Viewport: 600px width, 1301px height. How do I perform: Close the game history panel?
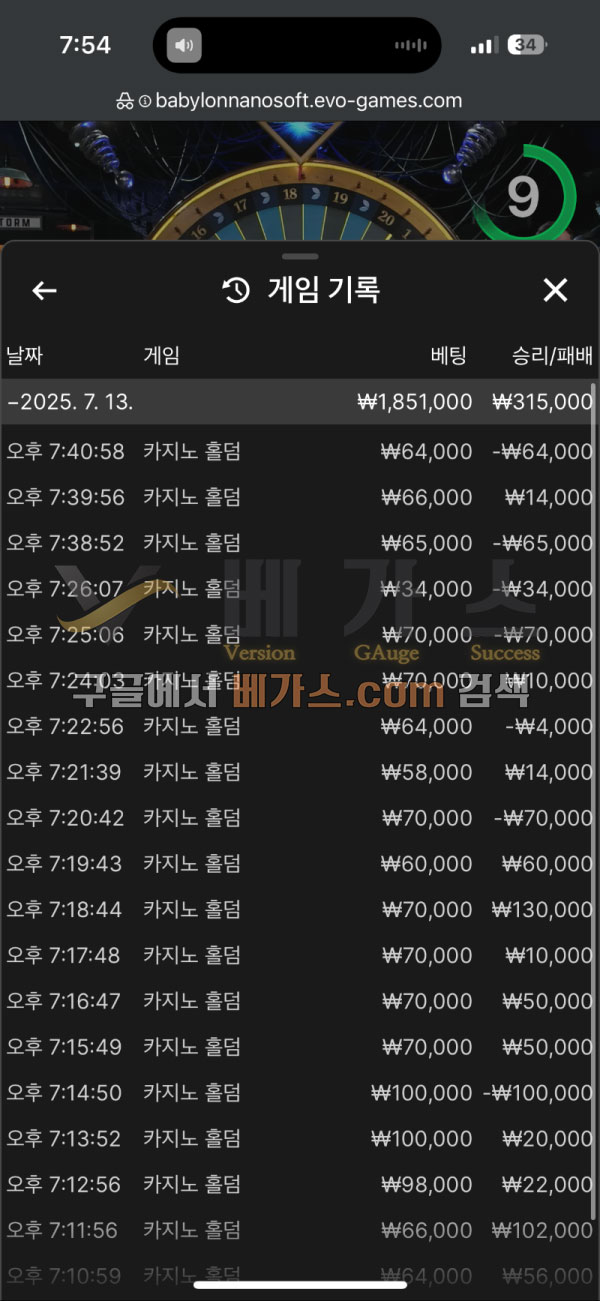pyautogui.click(x=555, y=291)
